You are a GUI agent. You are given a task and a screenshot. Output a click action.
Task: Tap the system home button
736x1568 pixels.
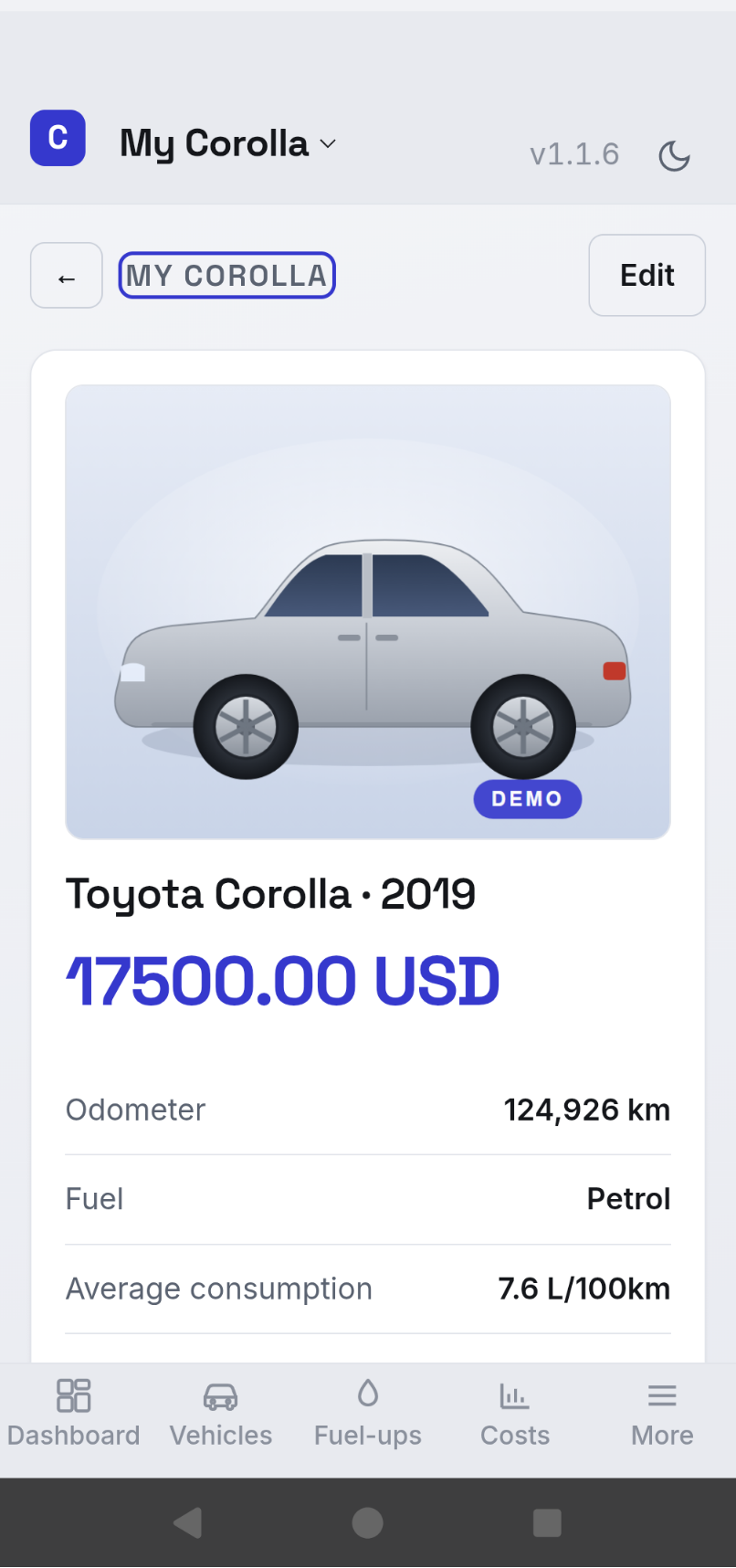(367, 1522)
